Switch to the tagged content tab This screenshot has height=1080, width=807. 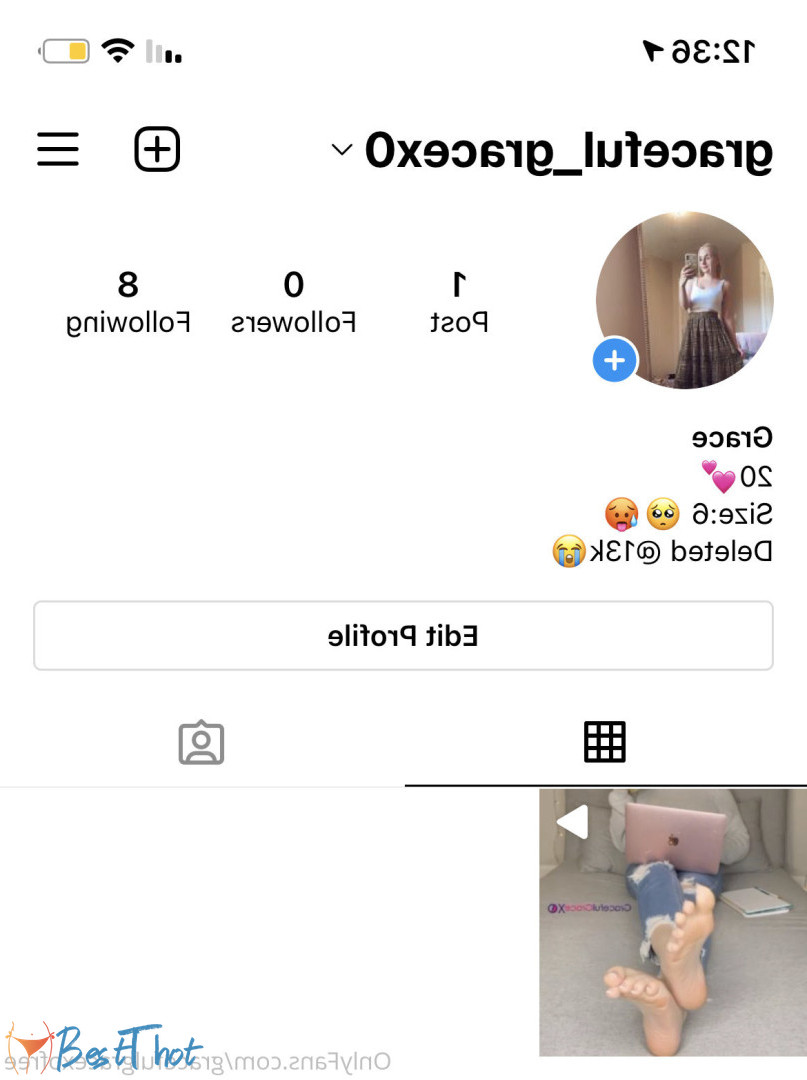(x=200, y=742)
